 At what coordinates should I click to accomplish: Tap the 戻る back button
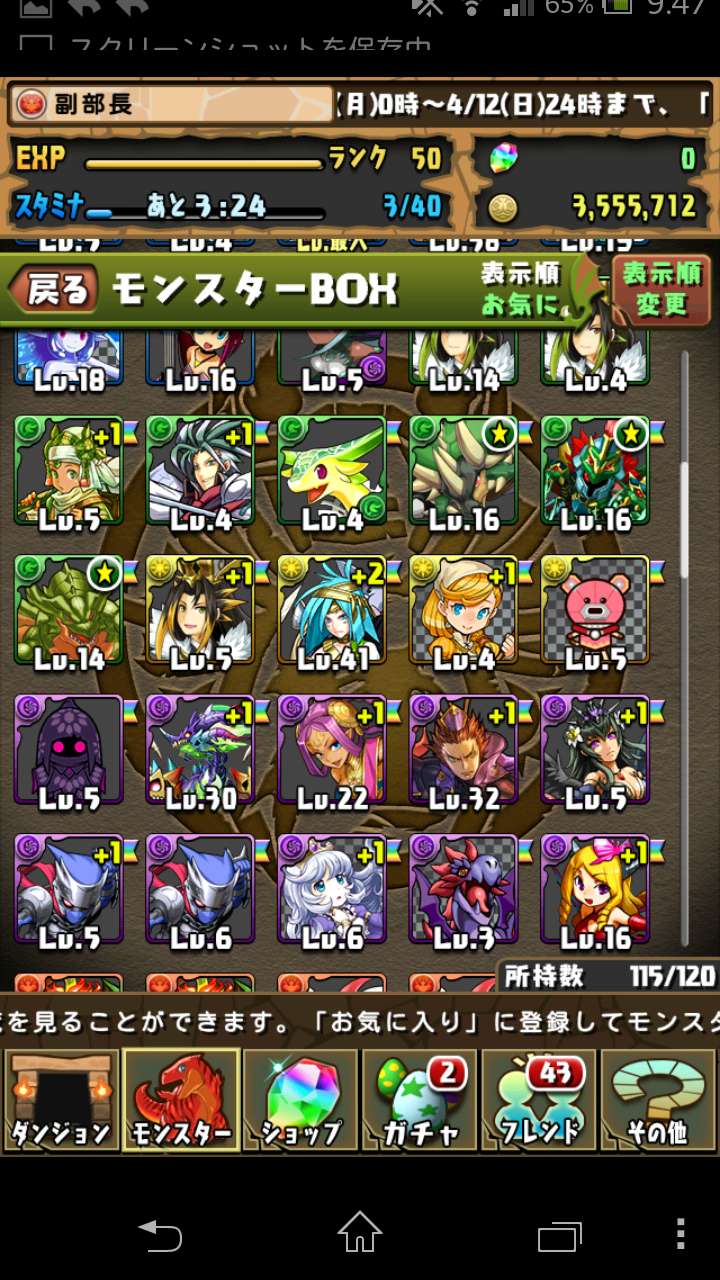click(x=54, y=291)
